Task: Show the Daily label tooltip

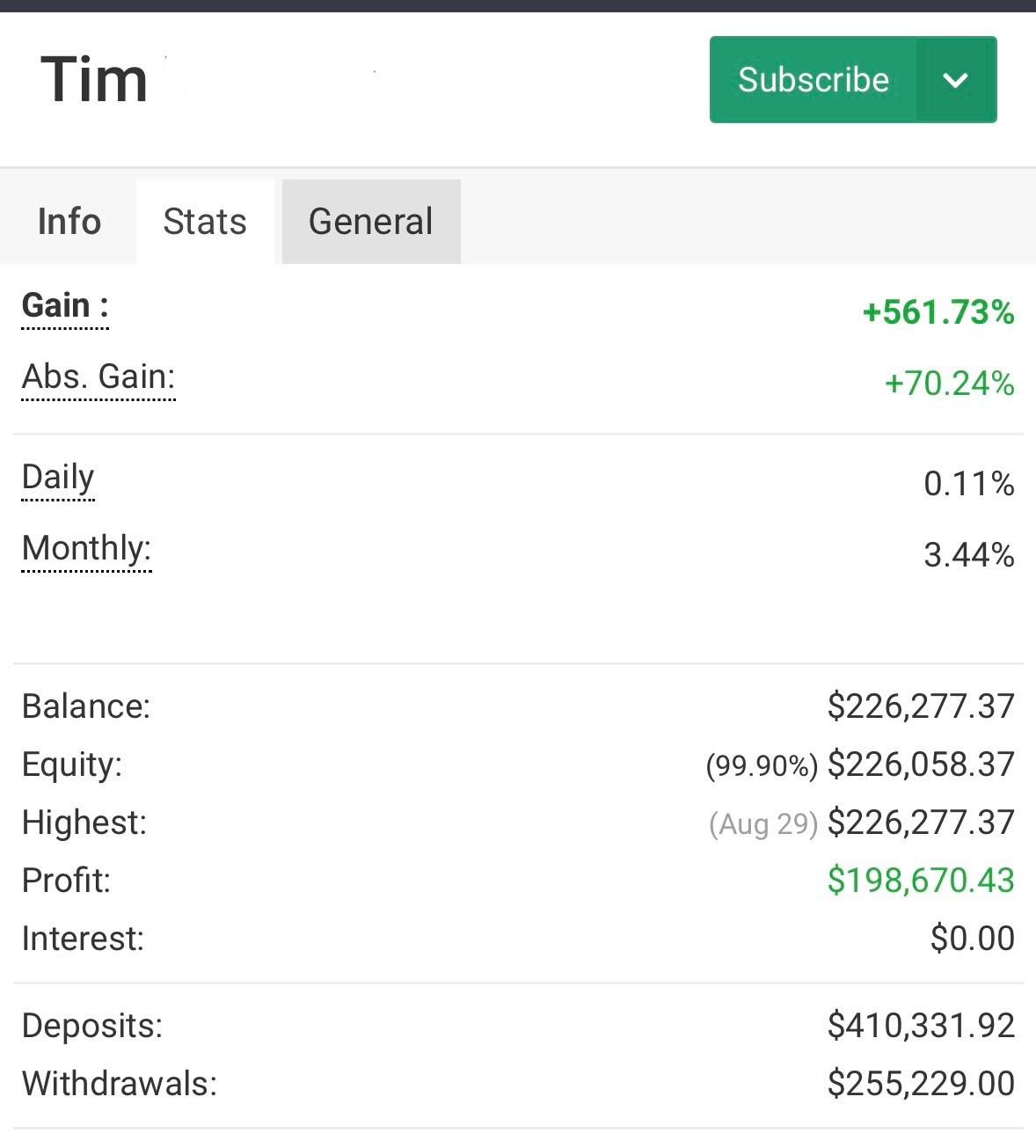Action: pyautogui.click(x=58, y=478)
